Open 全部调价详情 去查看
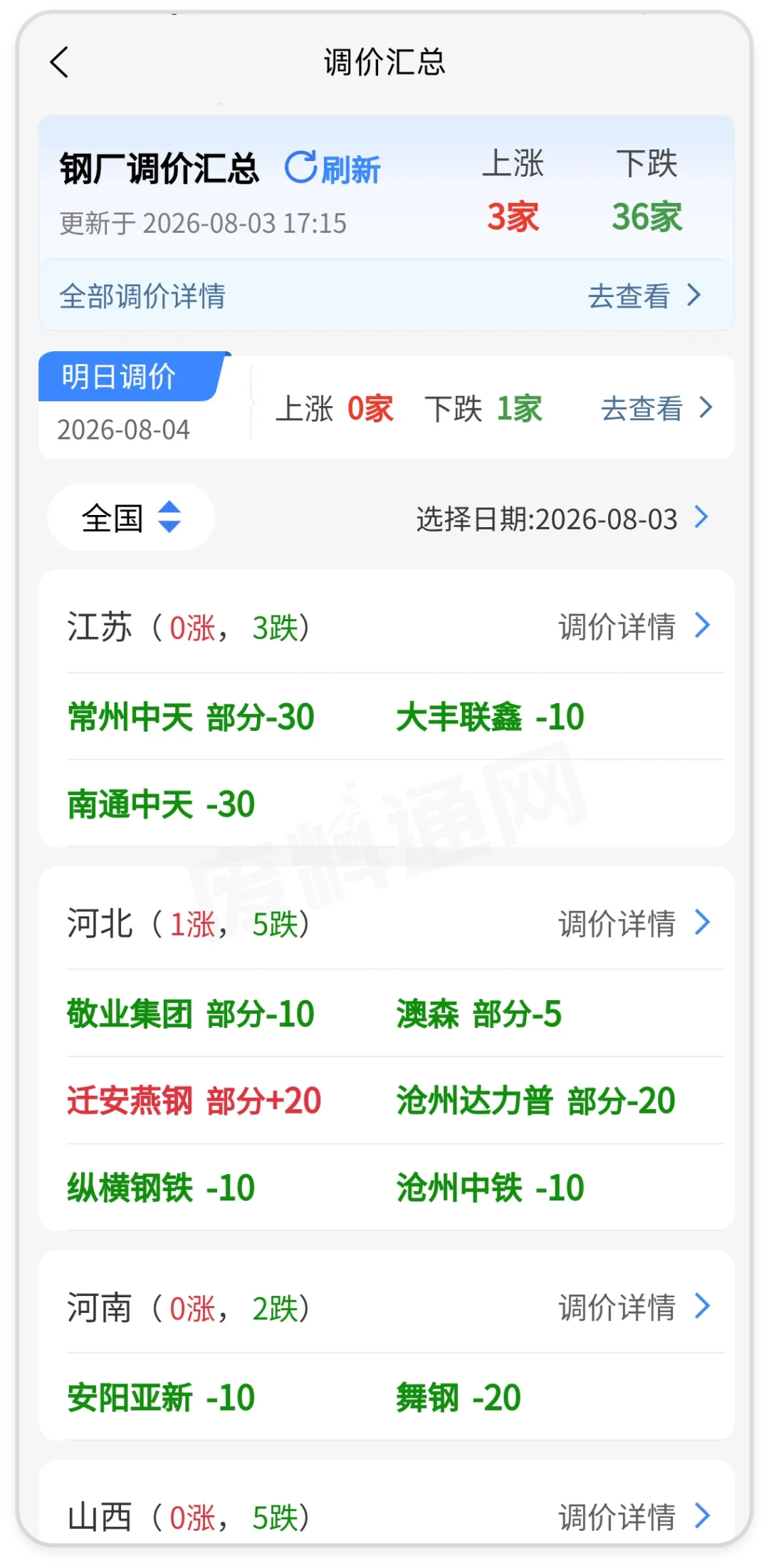The width and height of the screenshot is (769, 1568). tap(644, 296)
